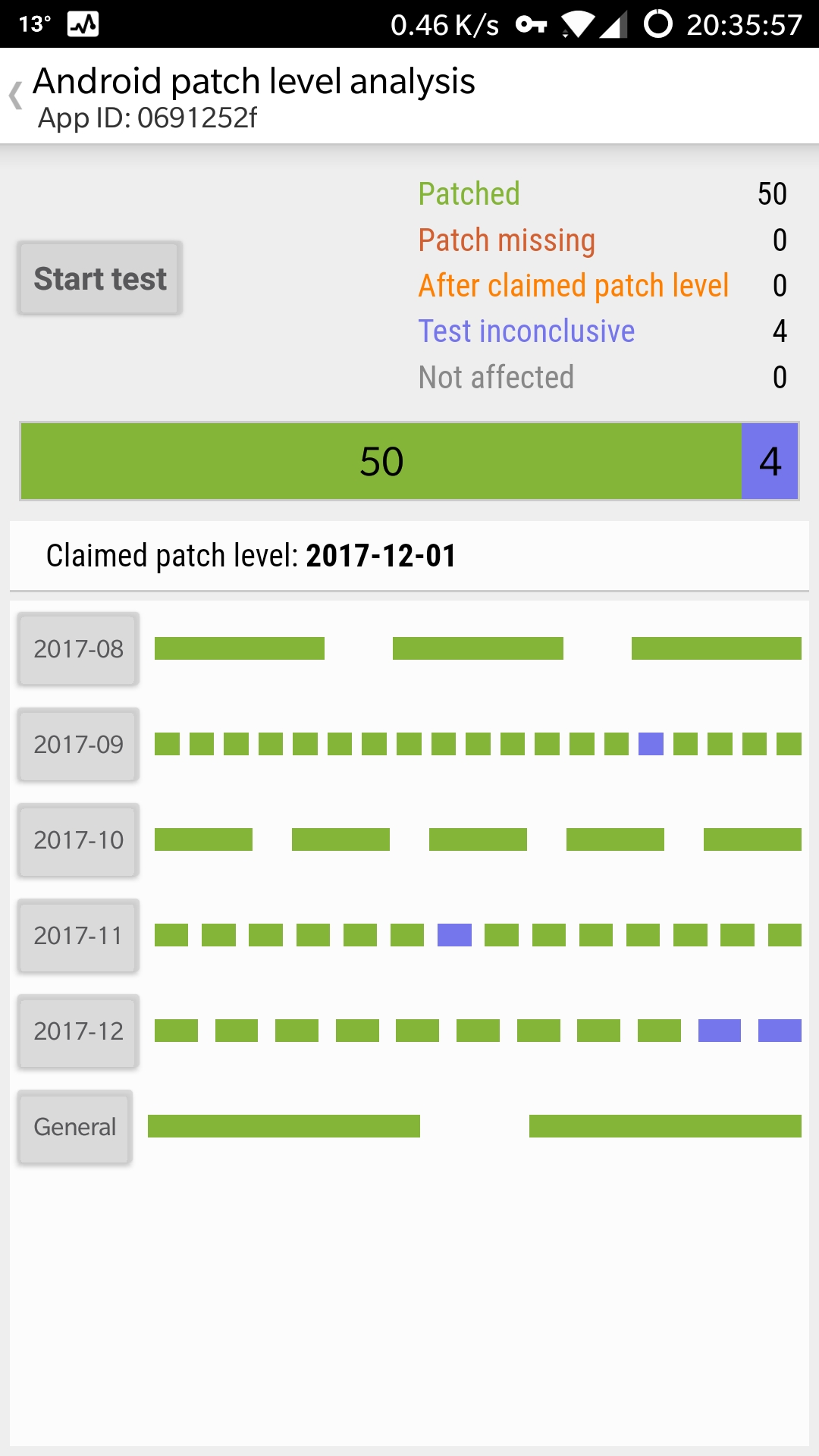Open the 2017-08 patch details
This screenshot has height=1456, width=819.
point(78,649)
